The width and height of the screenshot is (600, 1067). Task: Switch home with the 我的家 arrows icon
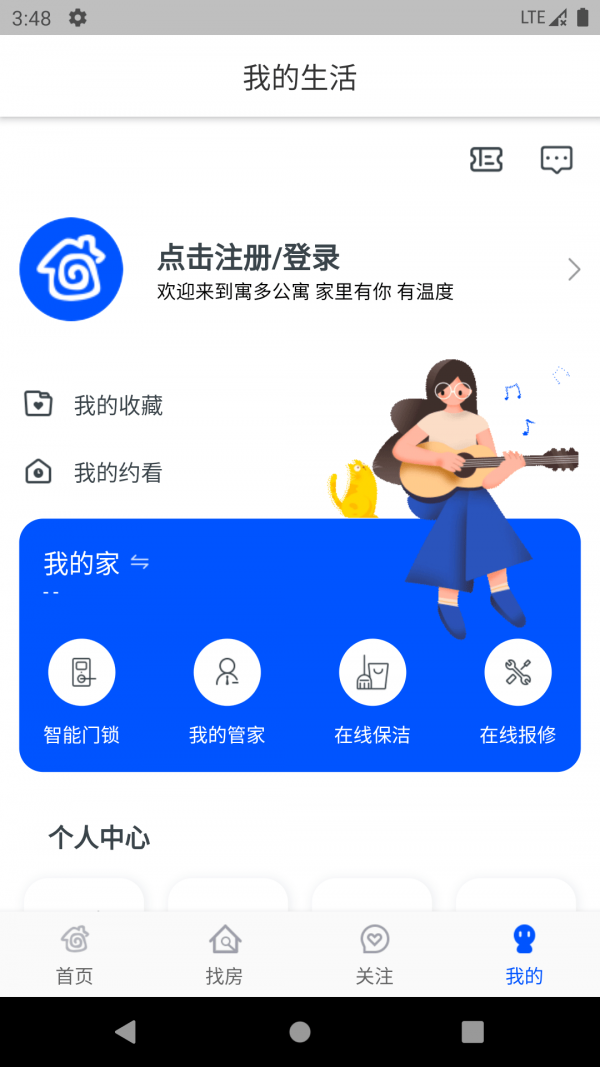coord(140,563)
